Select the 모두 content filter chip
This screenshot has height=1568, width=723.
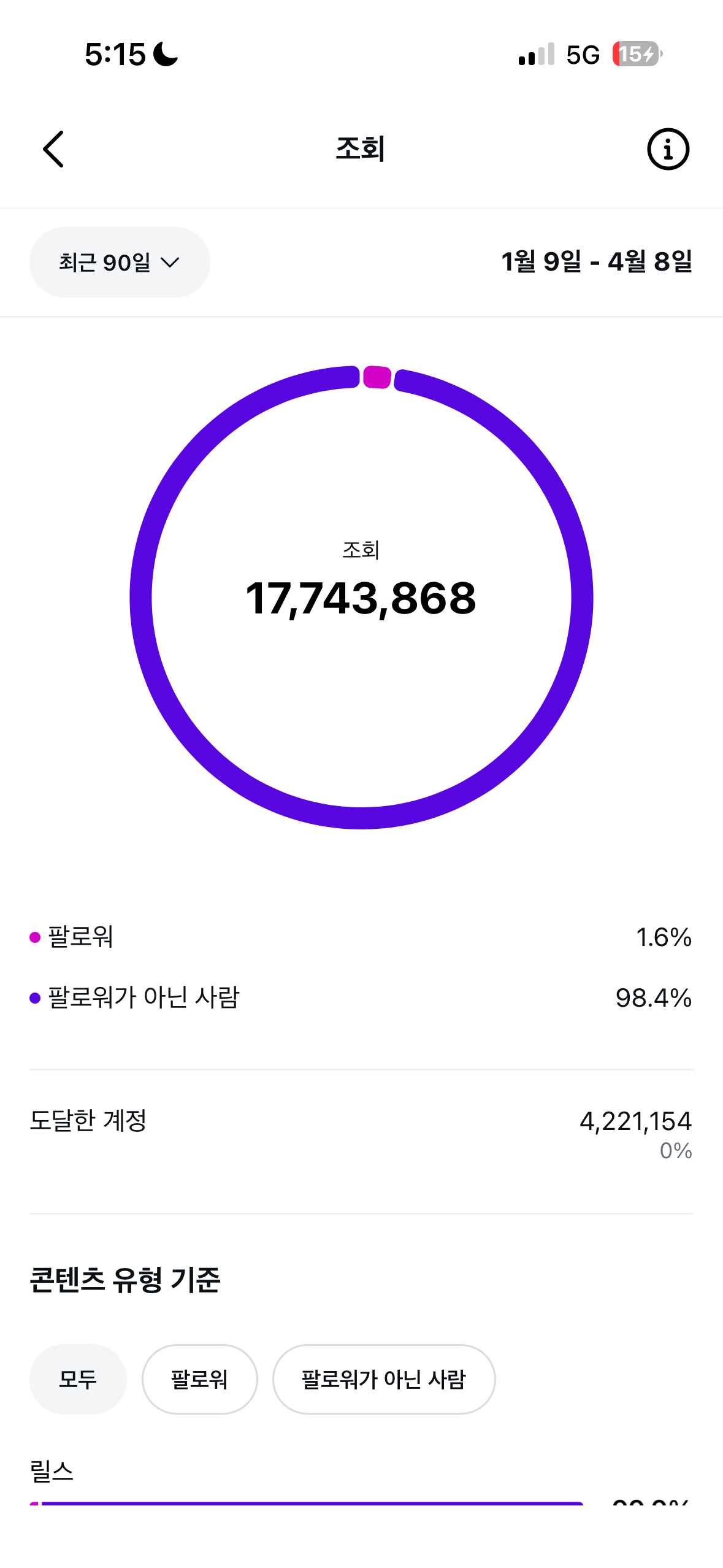(x=78, y=1379)
